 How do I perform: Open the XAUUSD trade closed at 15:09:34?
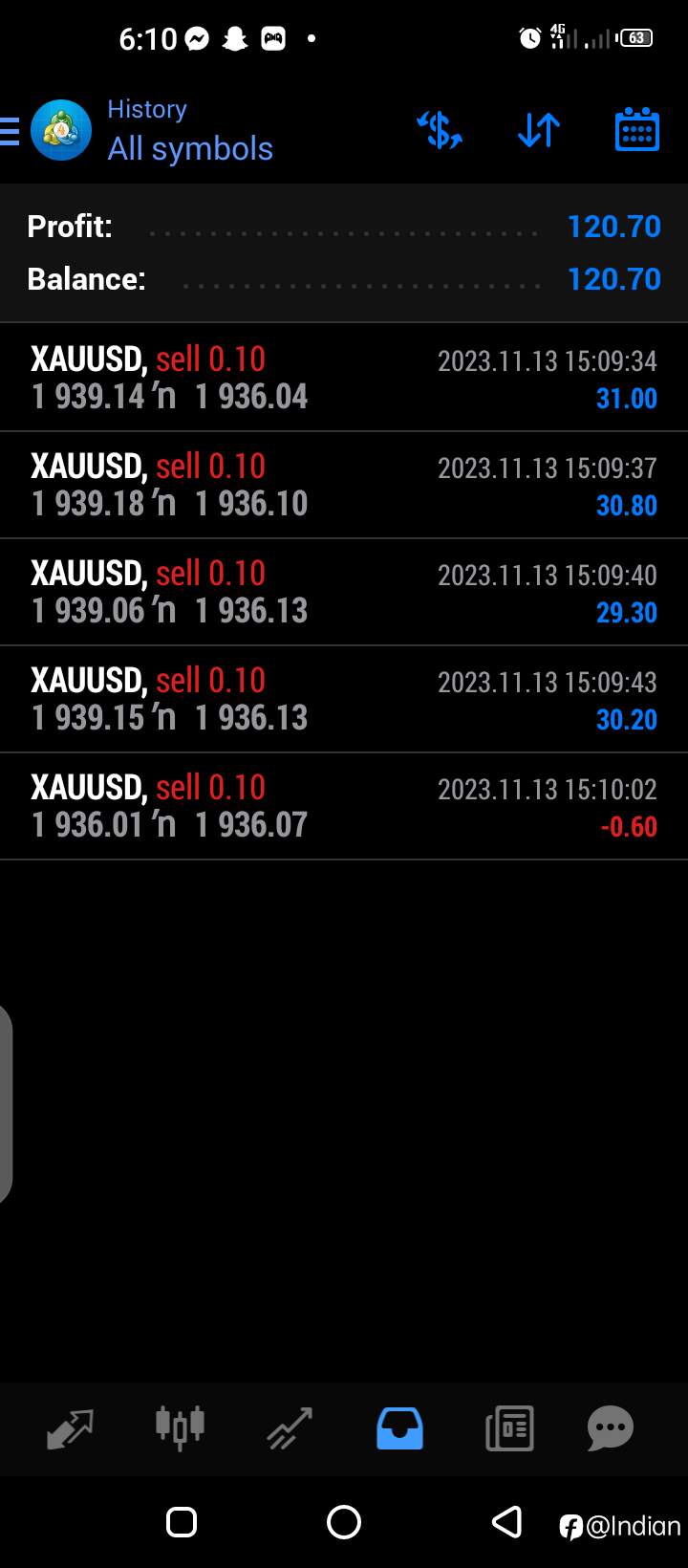344,378
